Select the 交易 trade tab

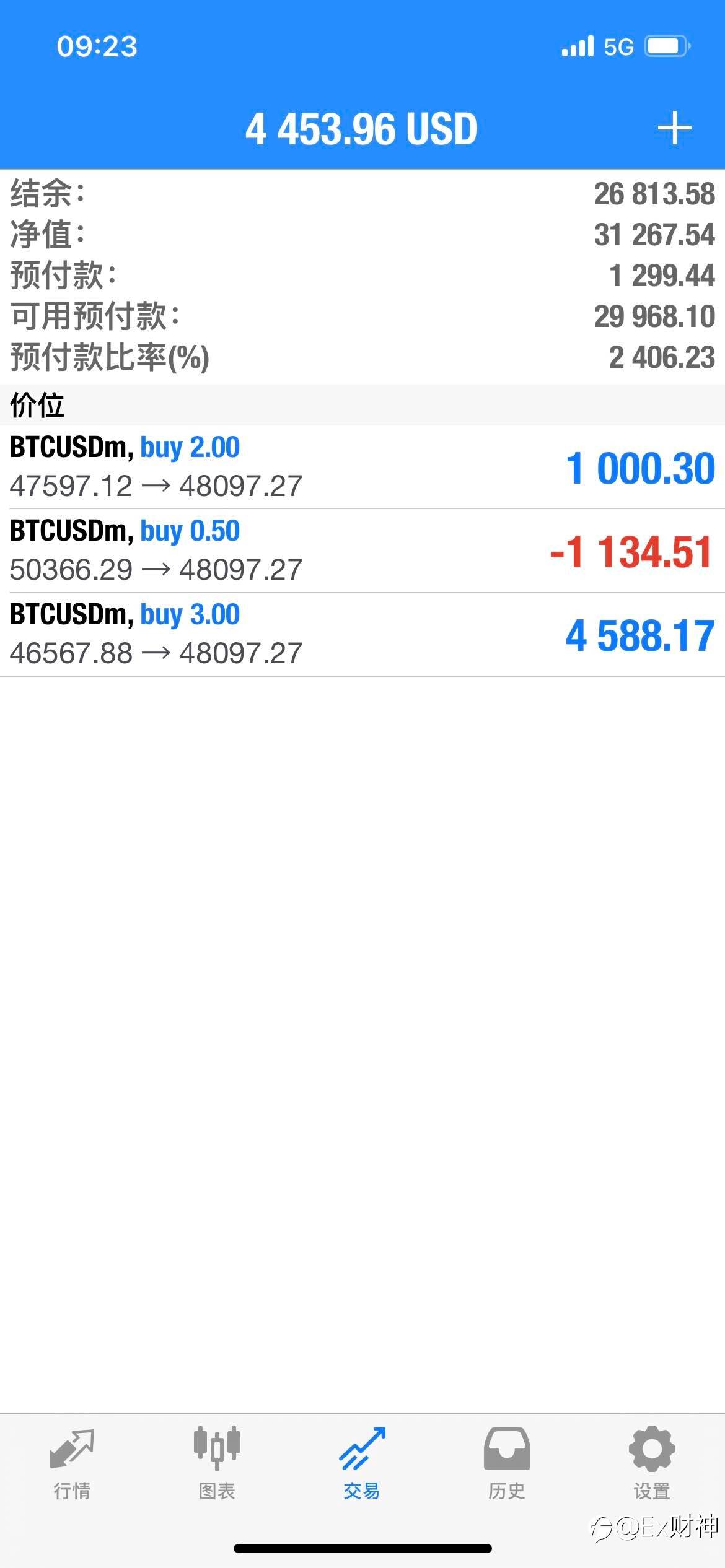pyautogui.click(x=362, y=1464)
